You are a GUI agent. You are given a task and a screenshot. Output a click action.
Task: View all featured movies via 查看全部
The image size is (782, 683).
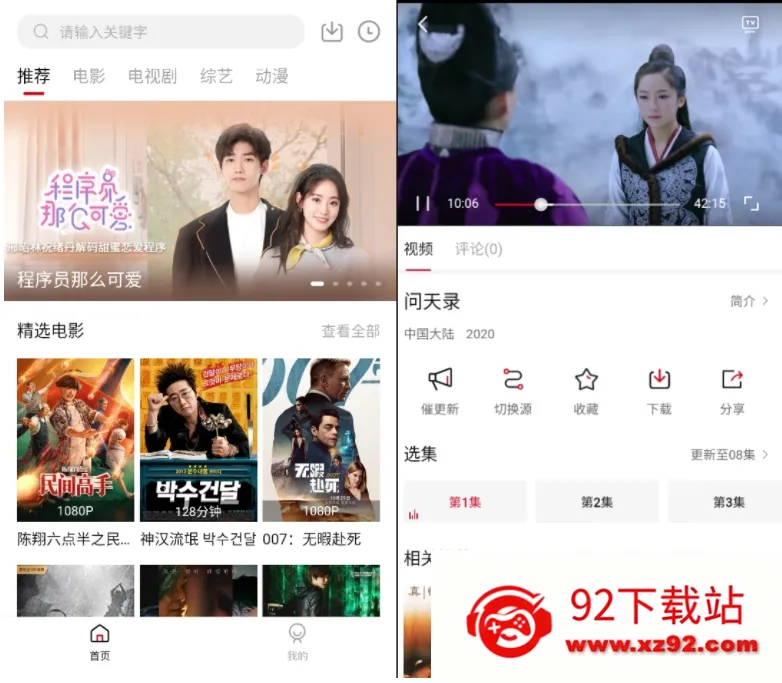point(350,331)
